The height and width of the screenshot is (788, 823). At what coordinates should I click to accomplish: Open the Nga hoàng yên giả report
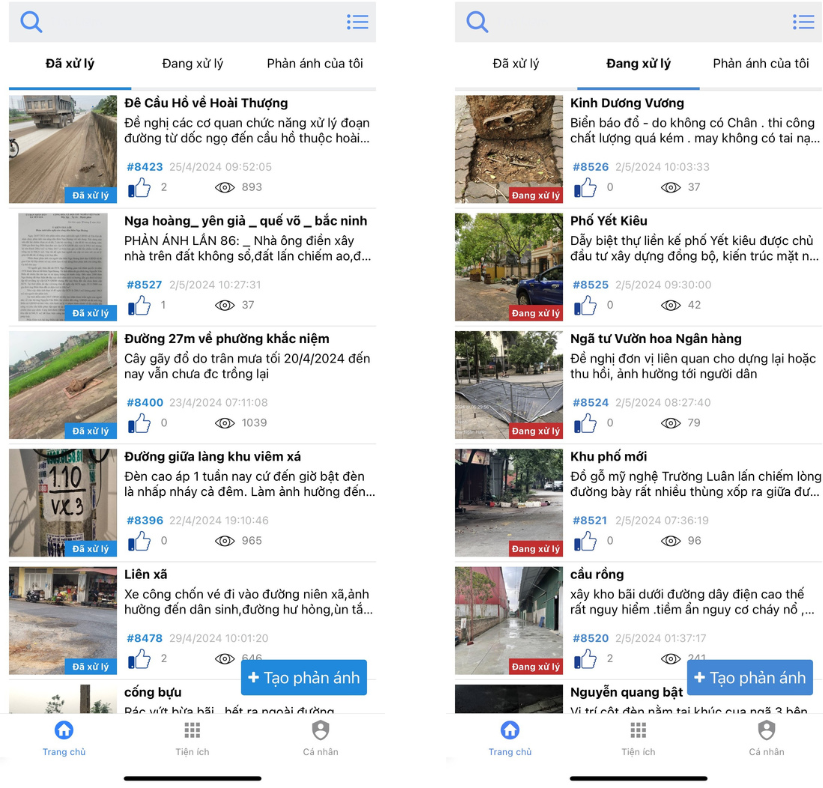[245, 221]
